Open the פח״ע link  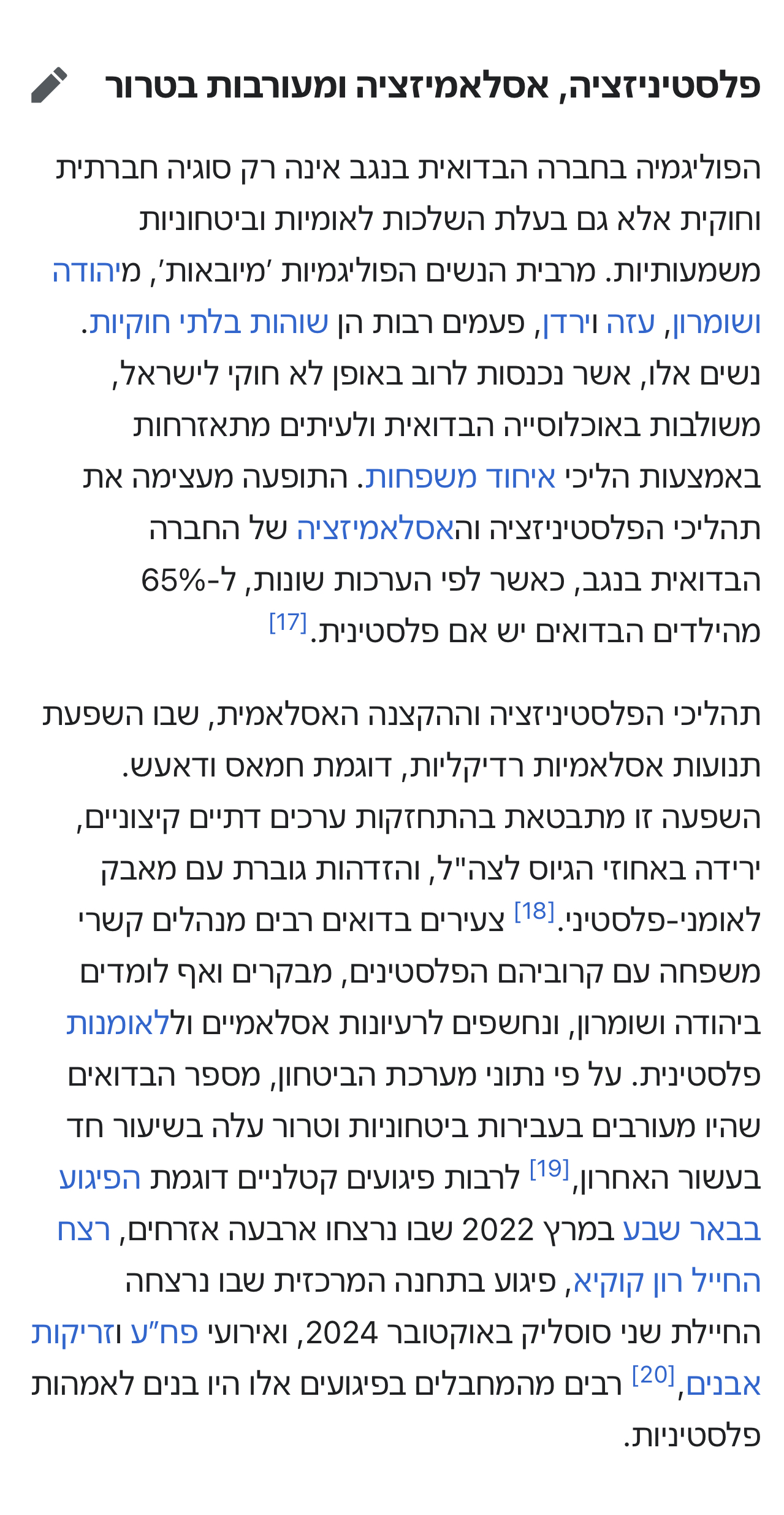tap(164, 1333)
